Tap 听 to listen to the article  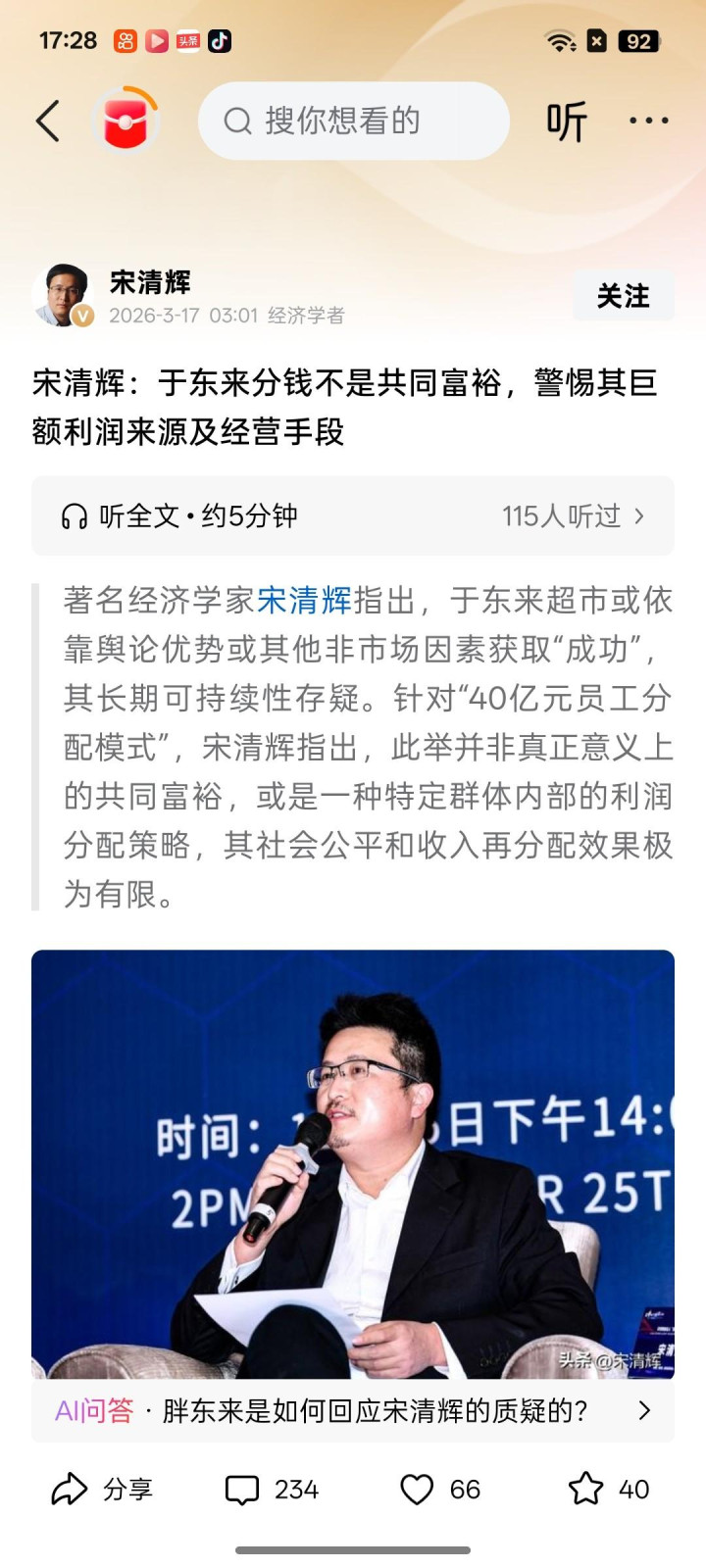566,122
